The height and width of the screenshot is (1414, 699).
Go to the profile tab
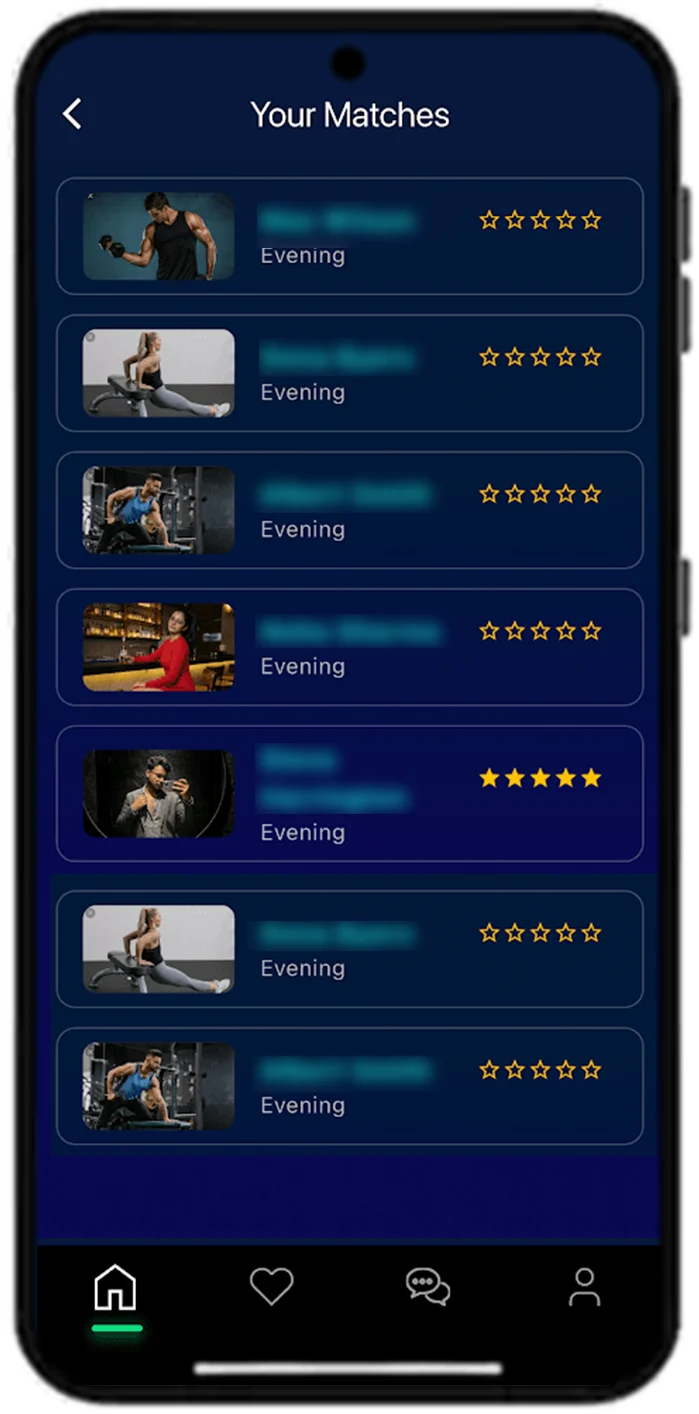[x=584, y=1287]
